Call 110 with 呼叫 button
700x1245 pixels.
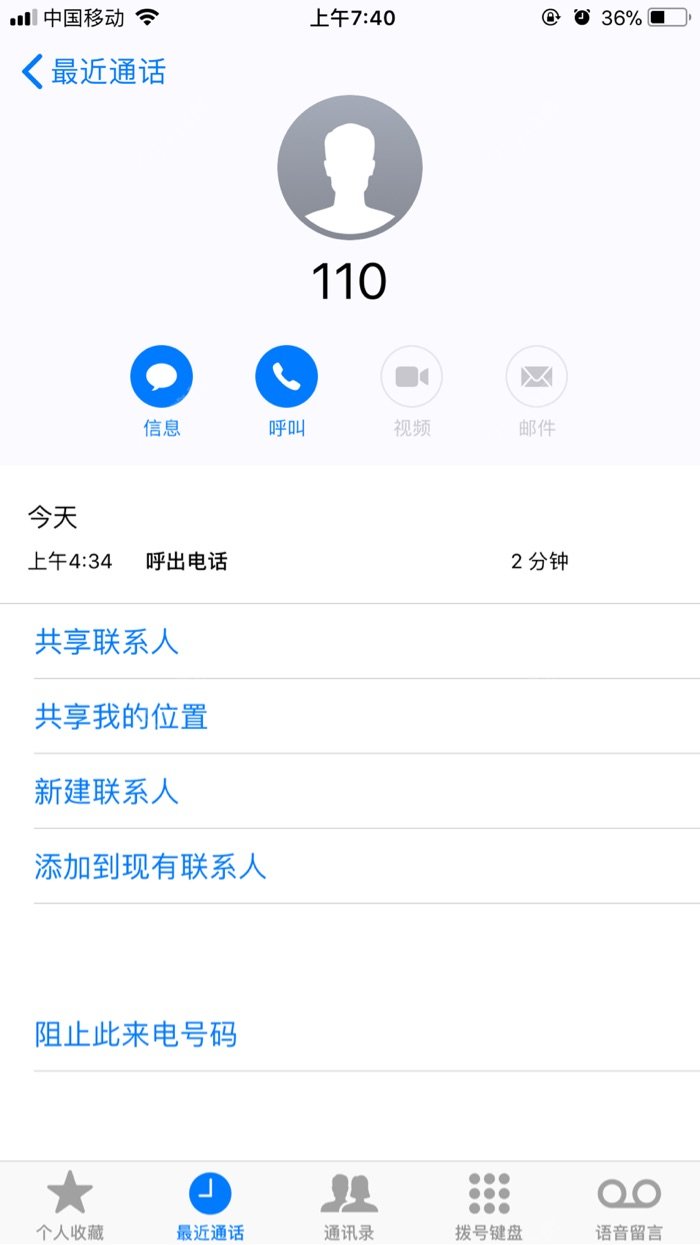(286, 377)
